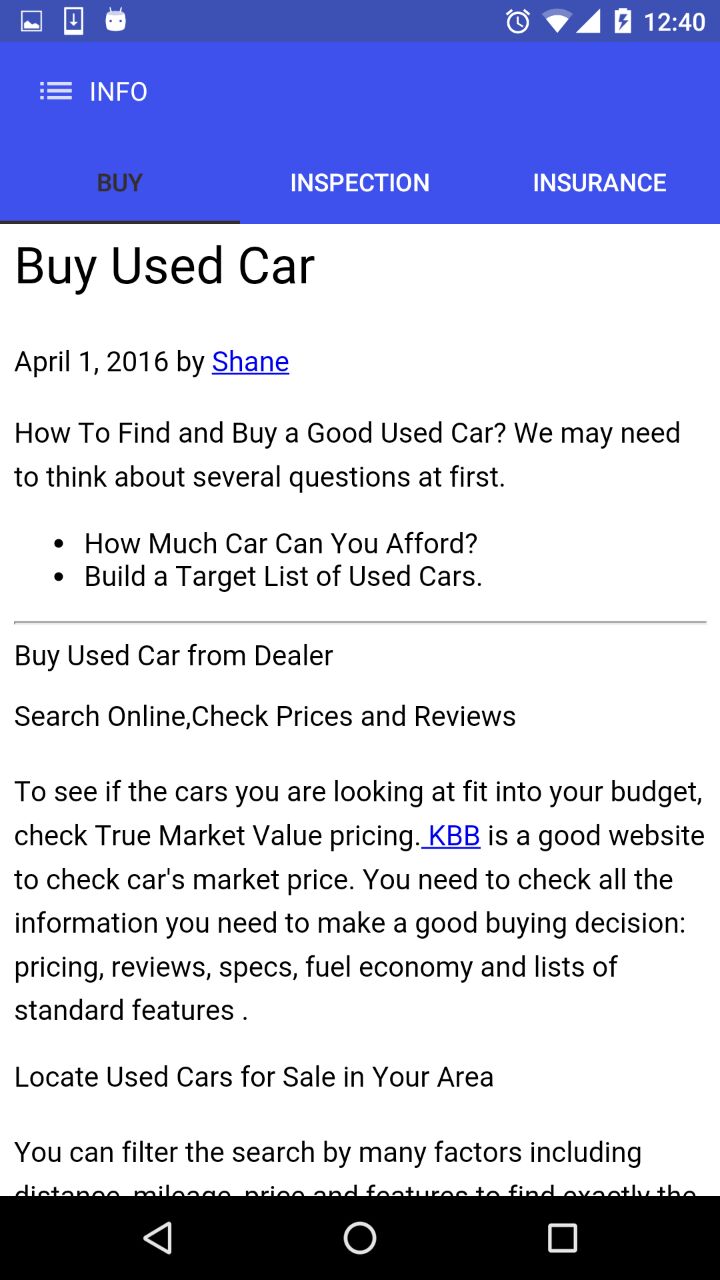
Task: Tap the Buy Used Car heading
Action: pyautogui.click(x=164, y=265)
